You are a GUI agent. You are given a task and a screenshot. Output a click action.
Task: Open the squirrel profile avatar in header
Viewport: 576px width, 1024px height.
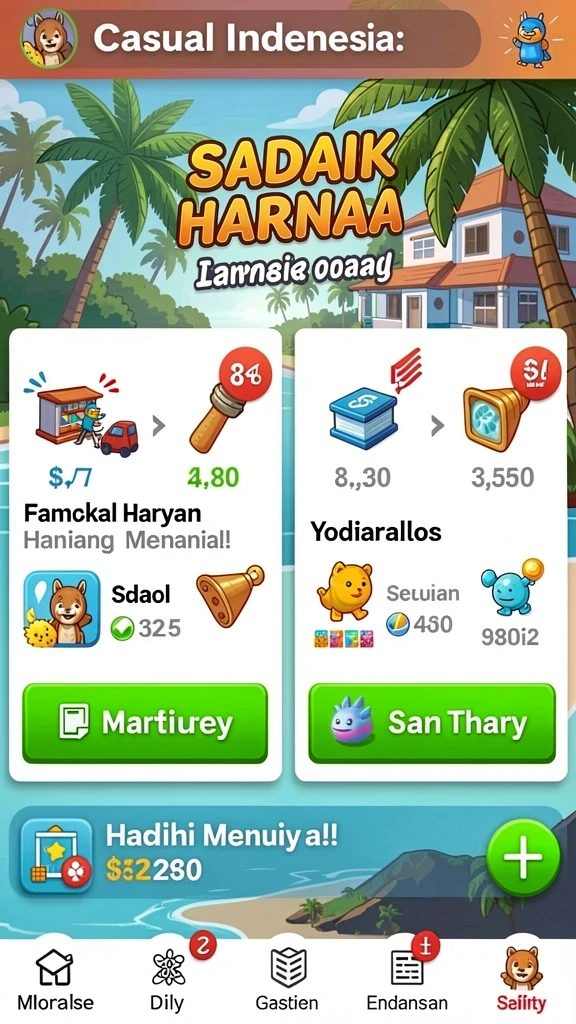coord(49,39)
